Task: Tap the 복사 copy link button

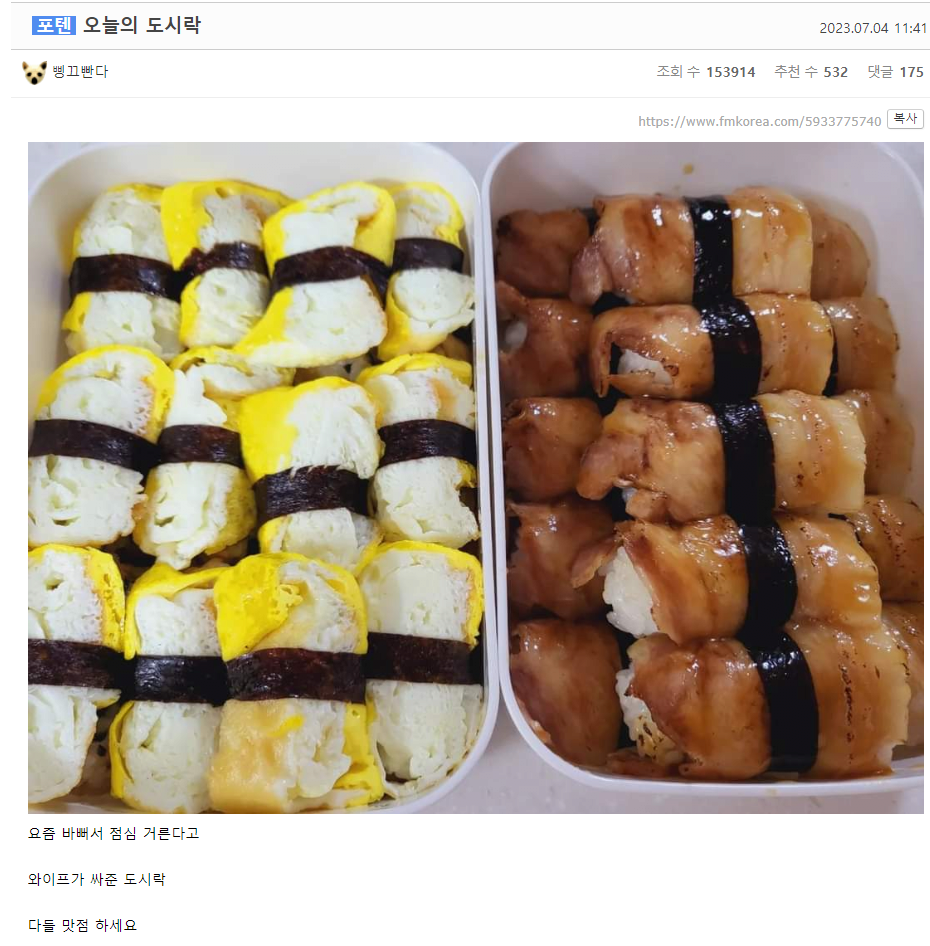Action: tap(904, 119)
